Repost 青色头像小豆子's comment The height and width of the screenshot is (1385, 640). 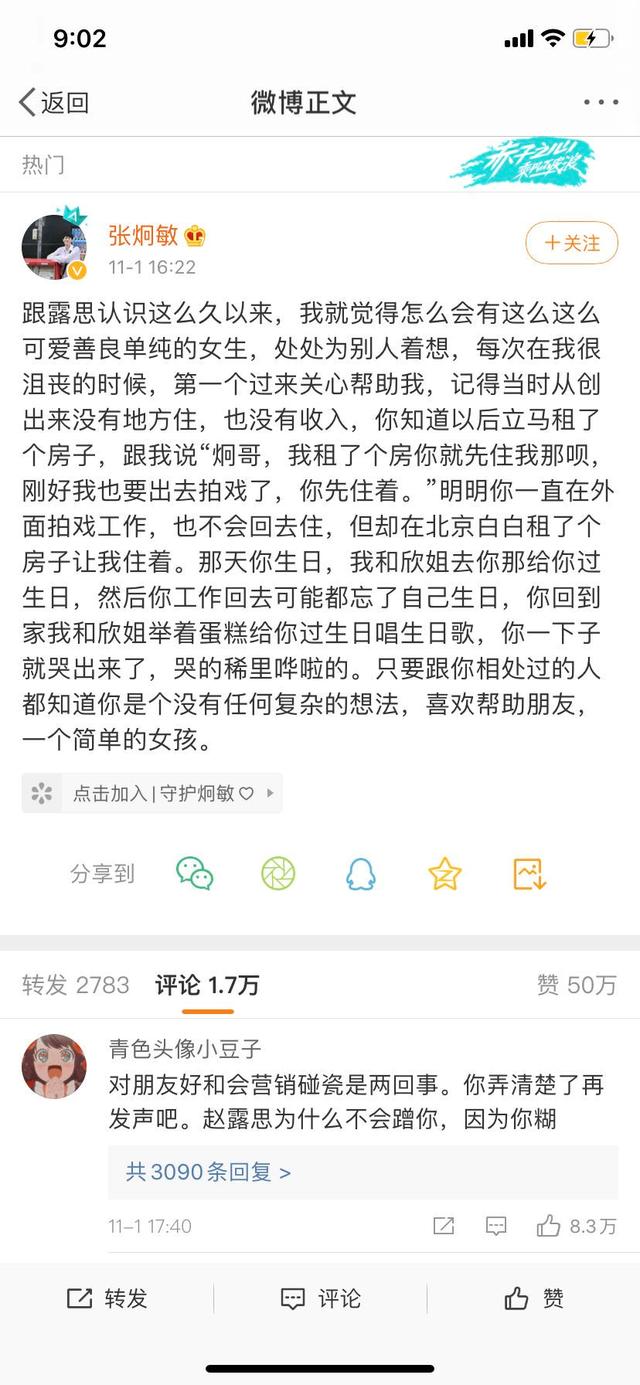[443, 1226]
